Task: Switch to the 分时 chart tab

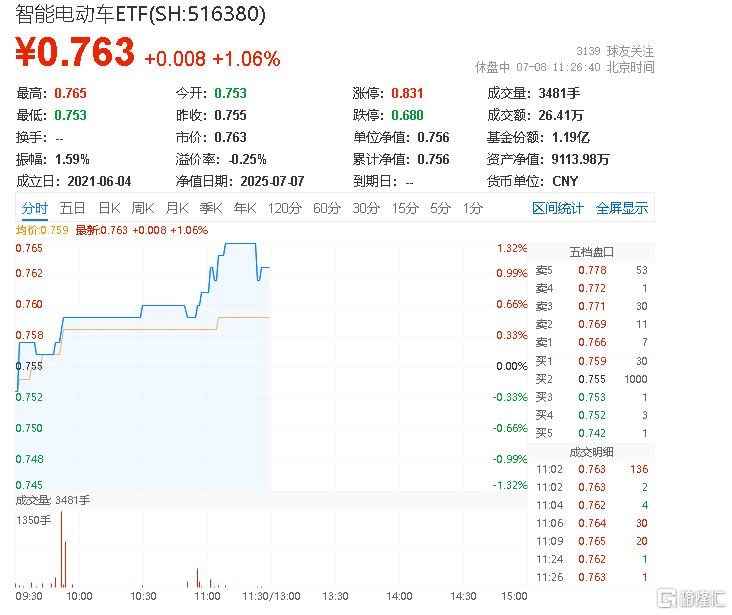Action: [34, 208]
